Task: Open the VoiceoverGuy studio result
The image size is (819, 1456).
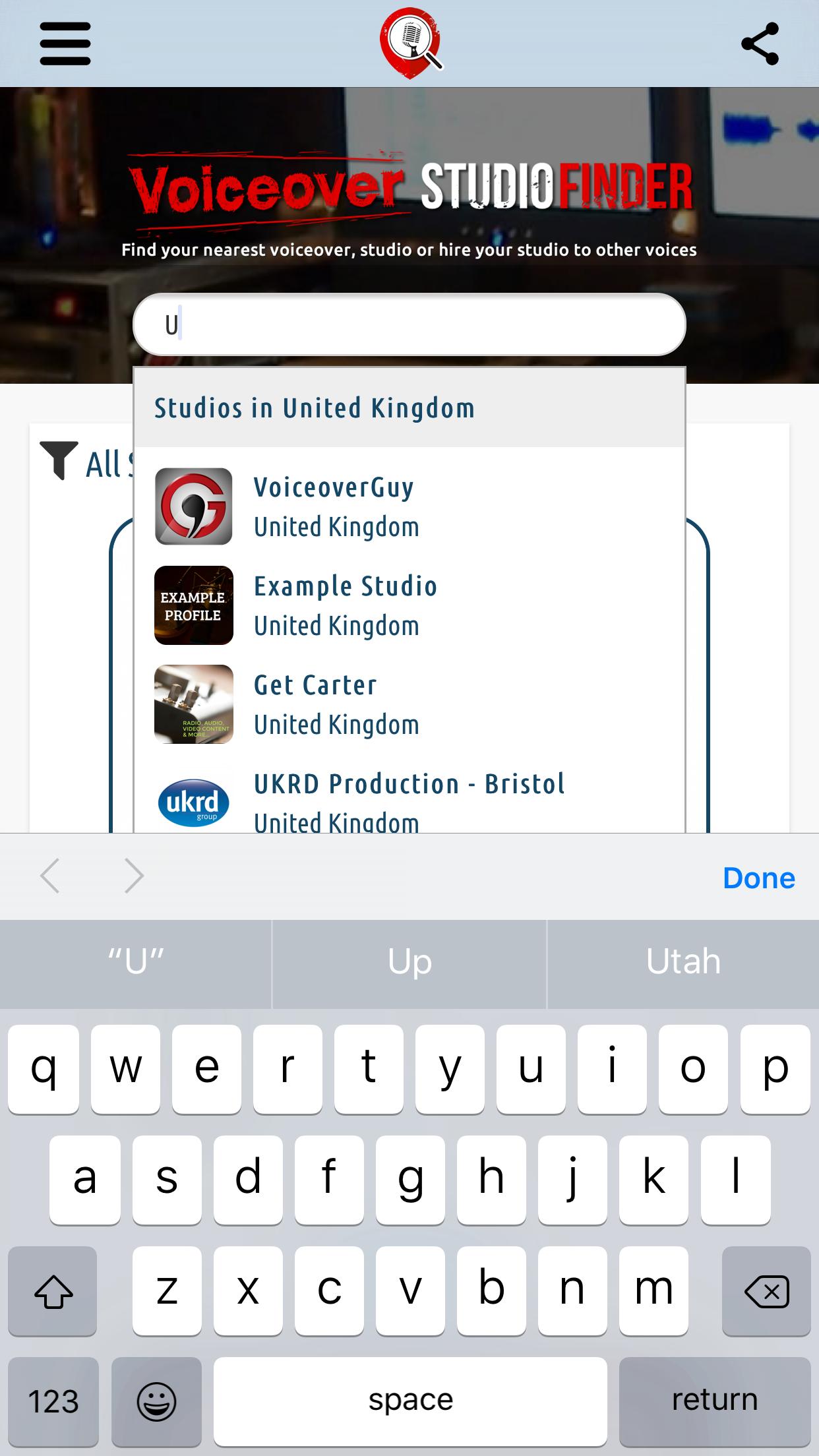Action: [x=409, y=506]
